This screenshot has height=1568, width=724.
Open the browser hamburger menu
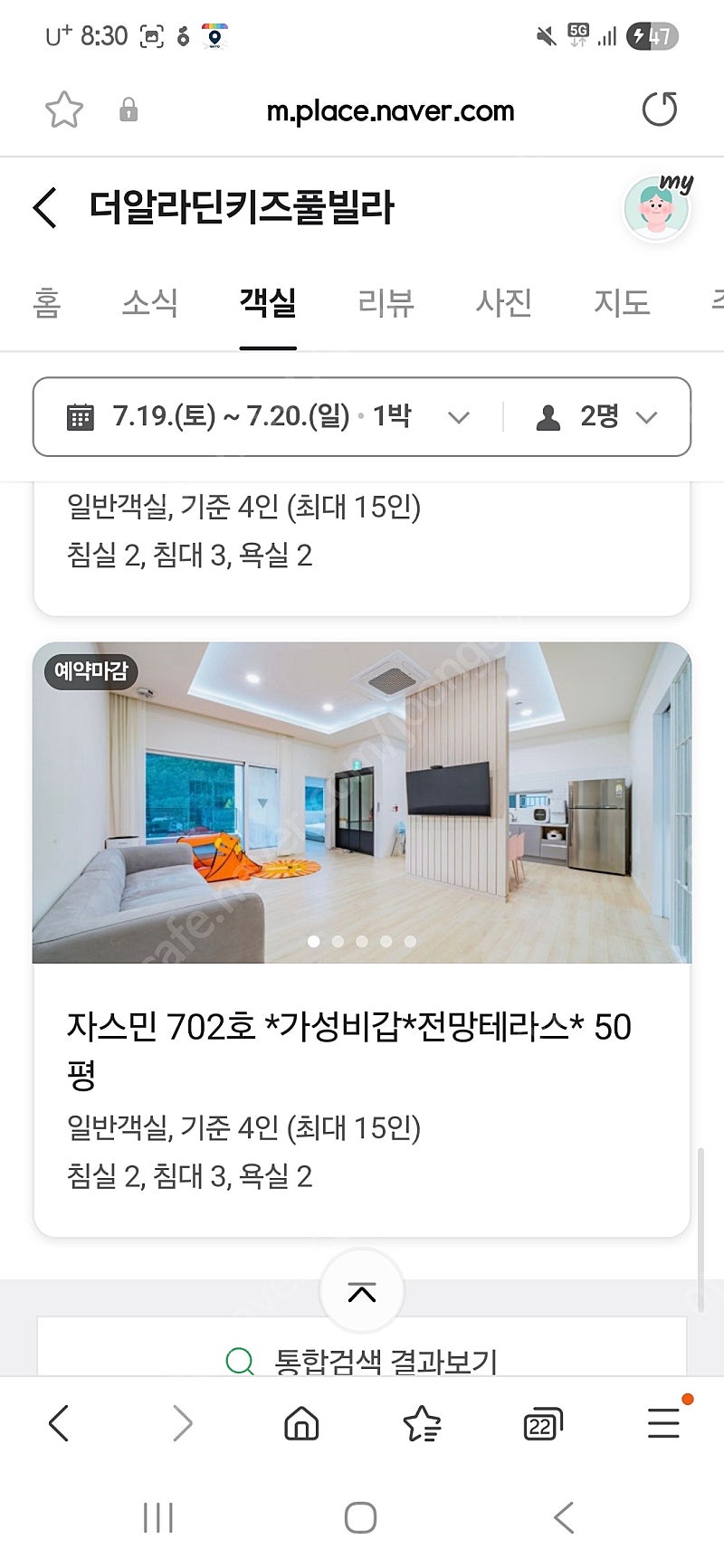point(663,1423)
